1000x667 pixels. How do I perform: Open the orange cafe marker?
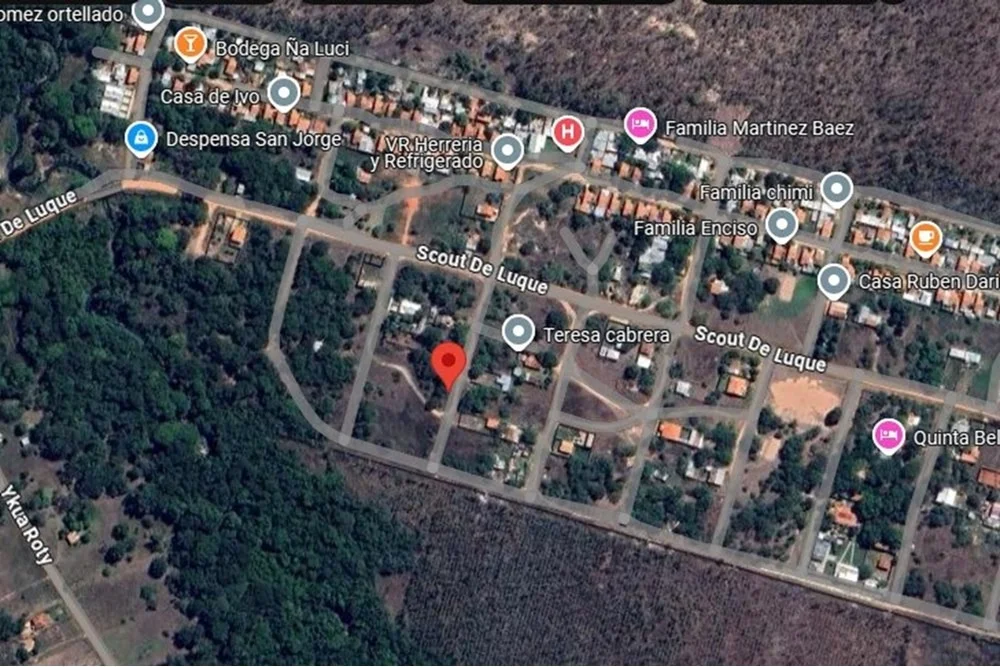[x=925, y=238]
